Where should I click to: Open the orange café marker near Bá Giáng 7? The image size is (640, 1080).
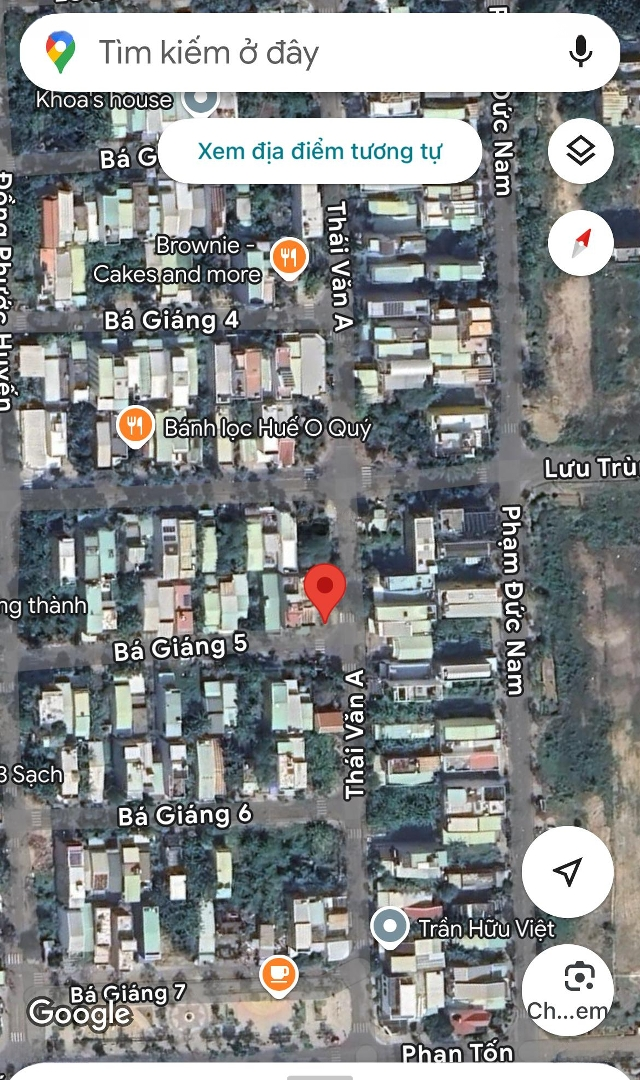(x=278, y=975)
